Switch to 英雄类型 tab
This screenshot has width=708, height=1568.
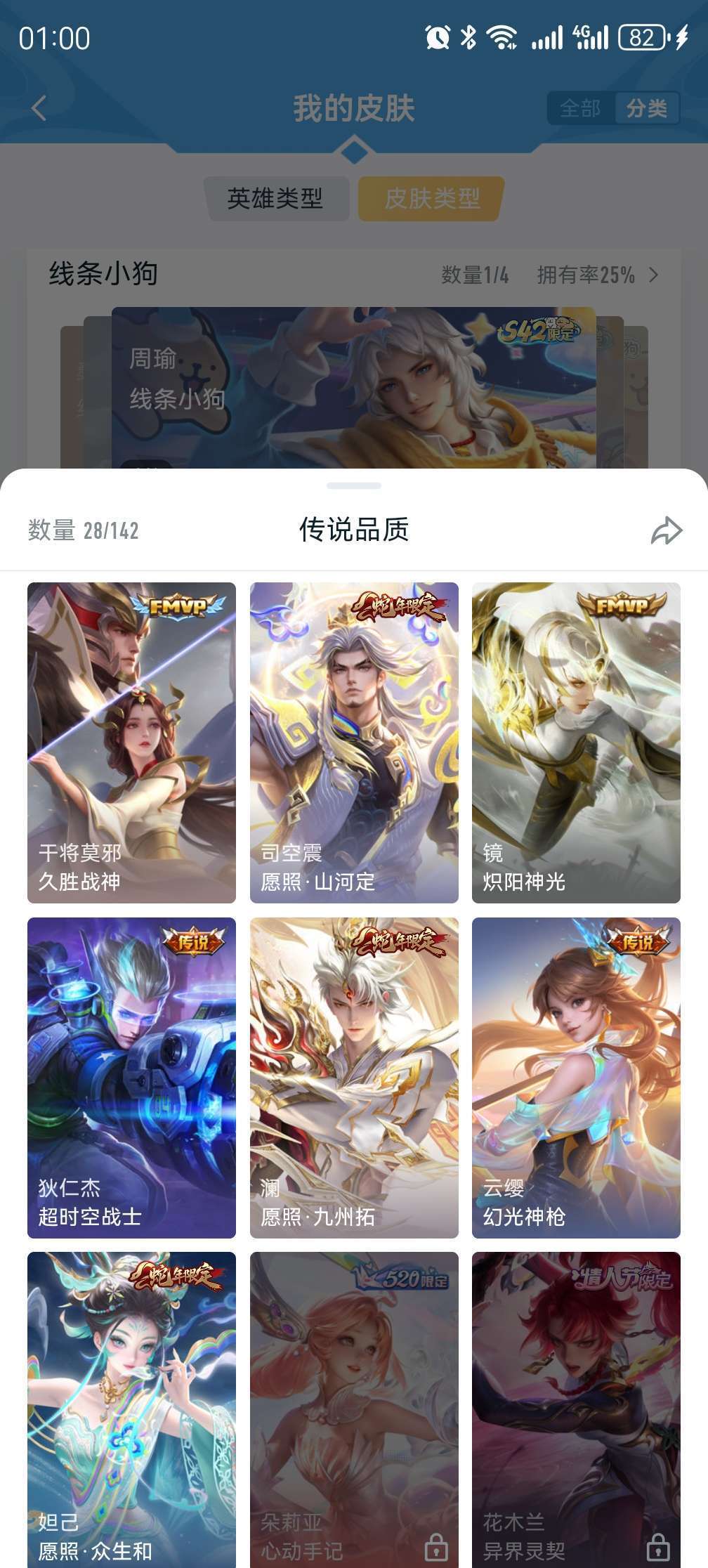275,198
